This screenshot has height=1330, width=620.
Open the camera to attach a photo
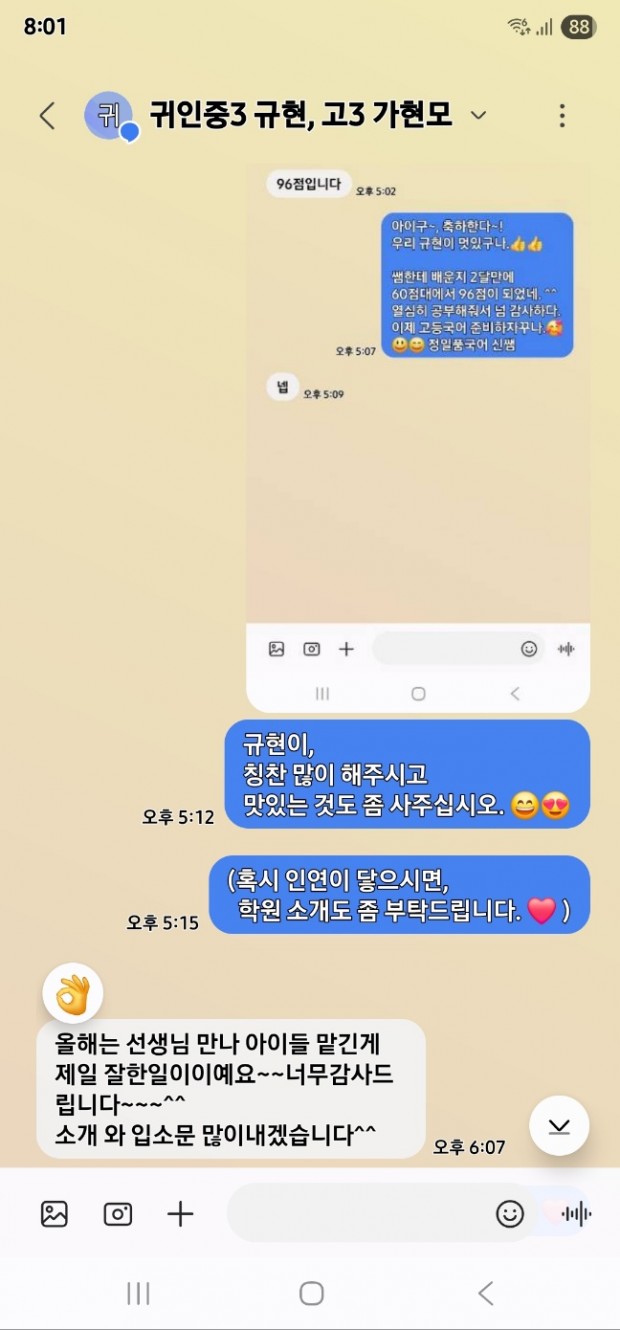pos(118,1214)
